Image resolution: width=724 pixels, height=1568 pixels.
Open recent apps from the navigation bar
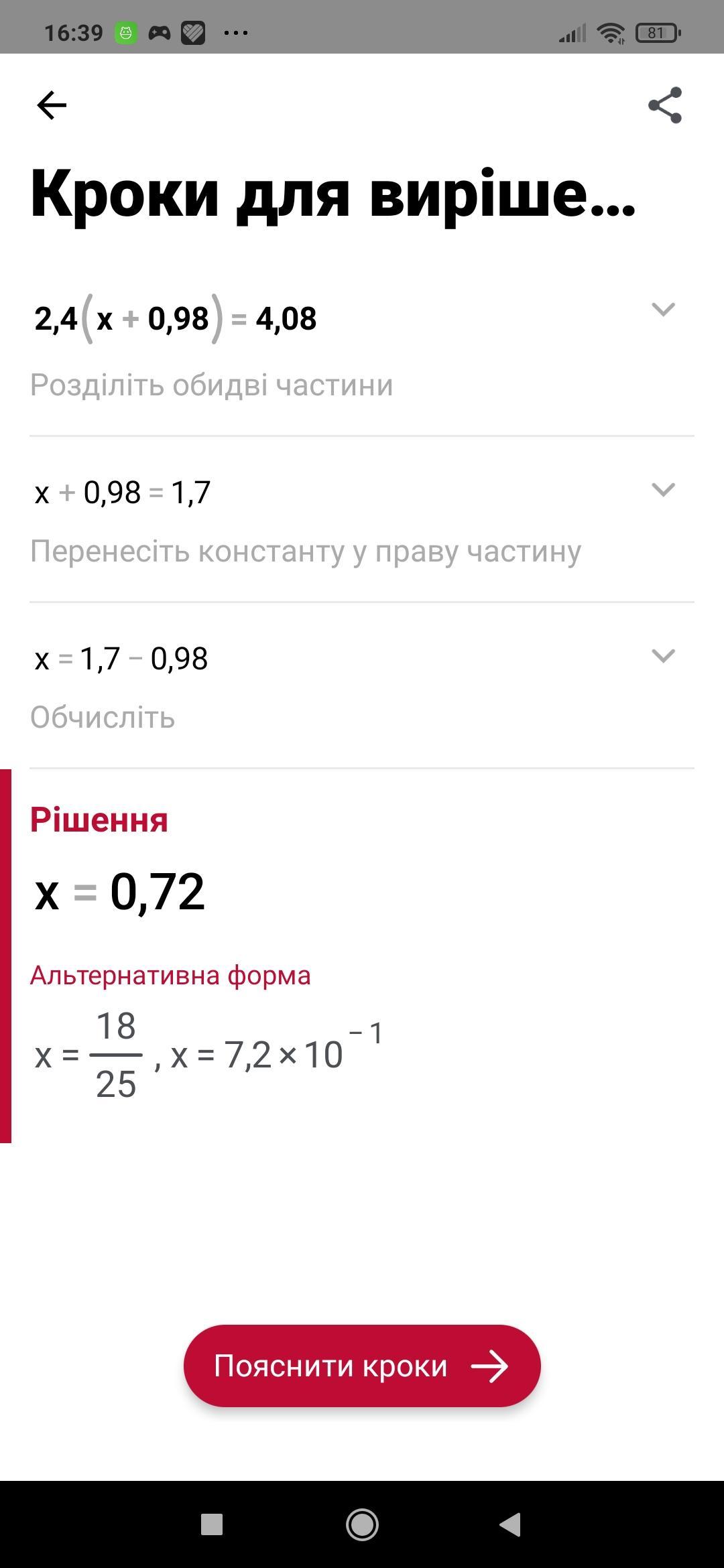[212, 1524]
